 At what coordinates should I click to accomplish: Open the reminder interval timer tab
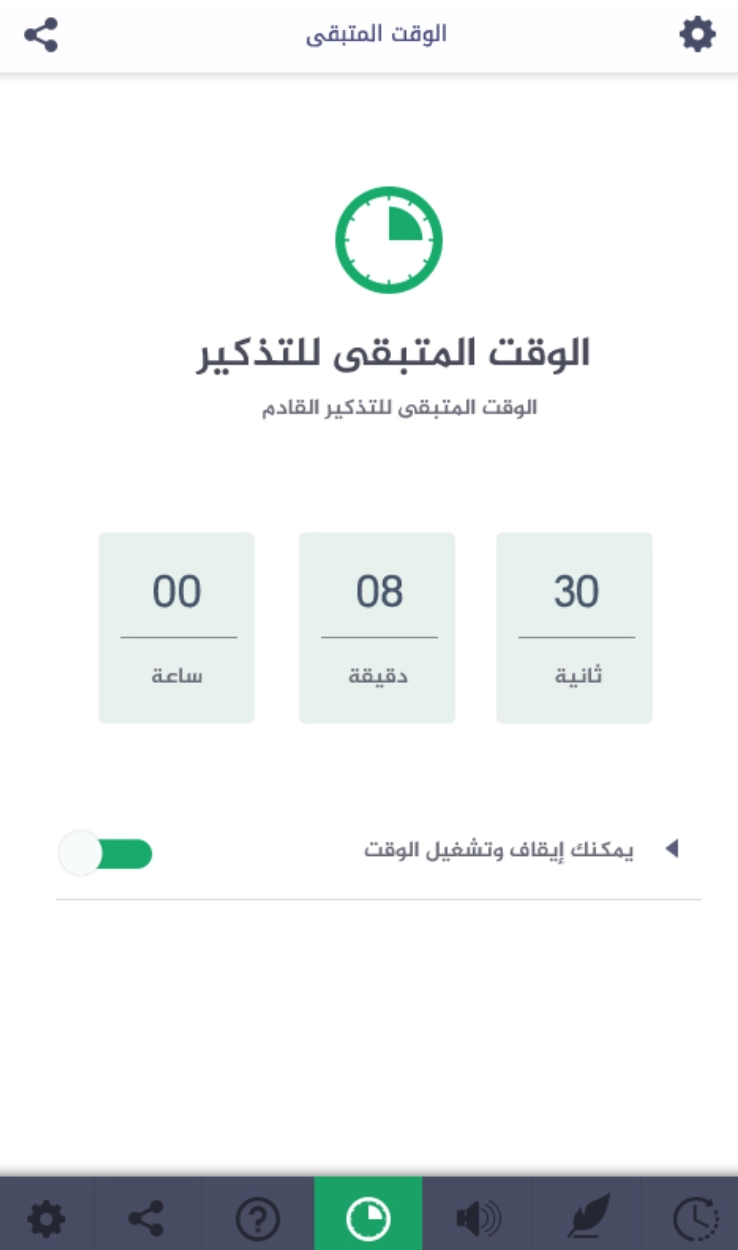[x=693, y=1218]
